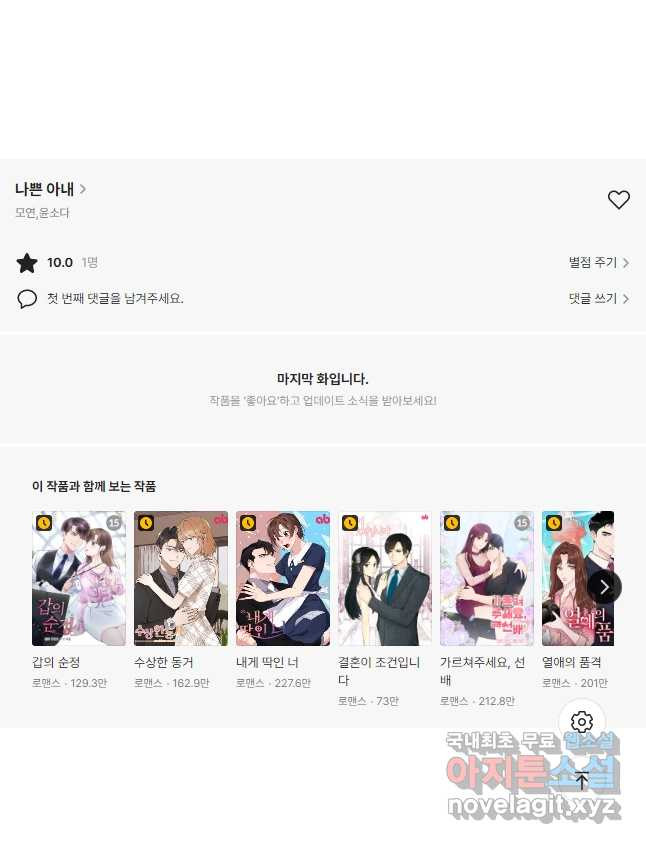Tap 별점 주기 to rate
The image size is (646, 844).
(598, 263)
